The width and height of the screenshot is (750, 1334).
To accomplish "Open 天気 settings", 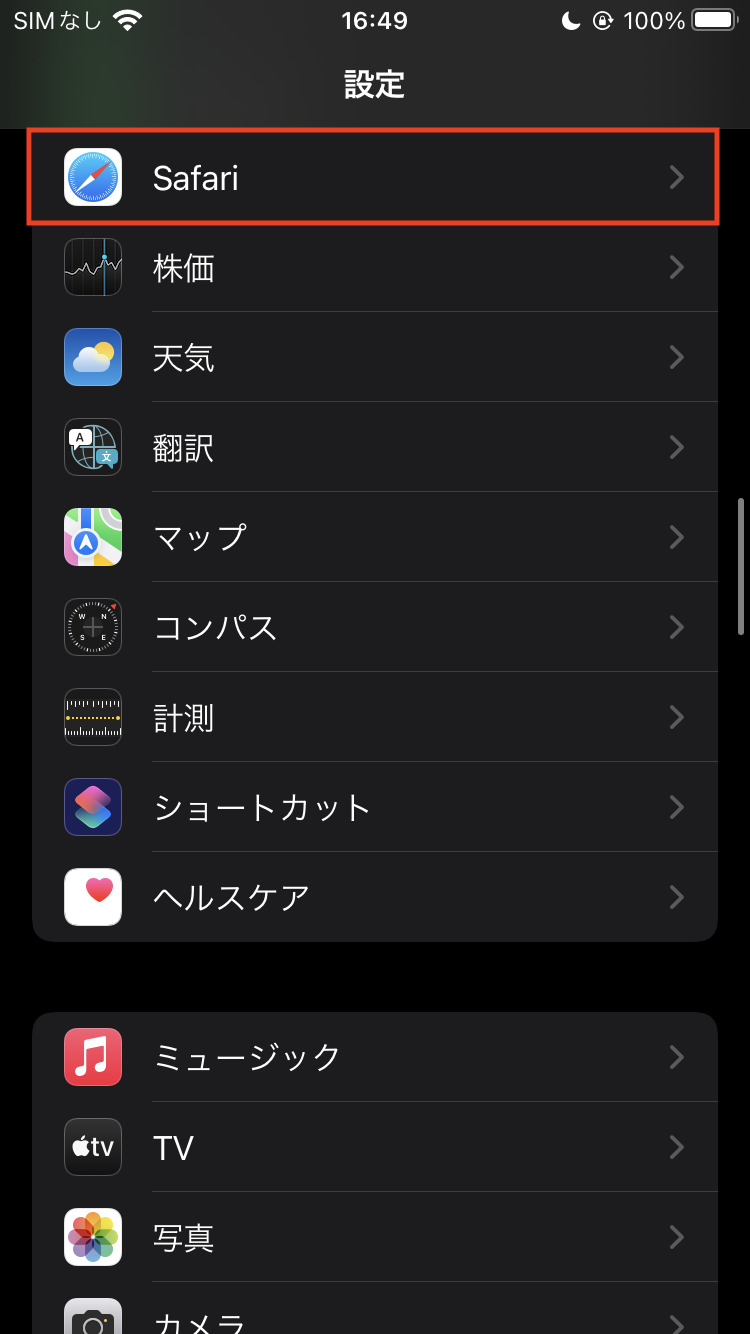I will pyautogui.click(x=375, y=357).
